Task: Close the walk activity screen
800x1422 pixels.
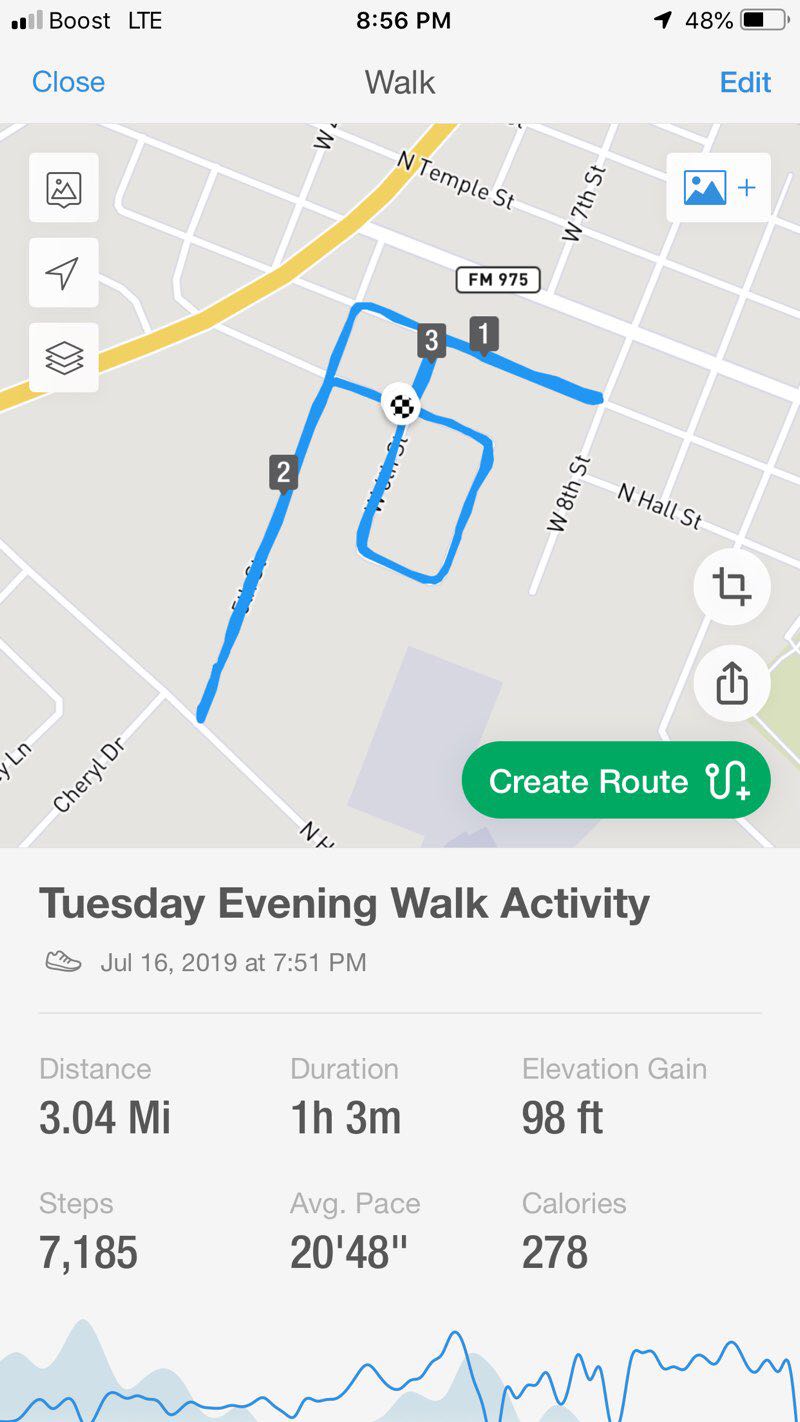Action: coord(68,82)
